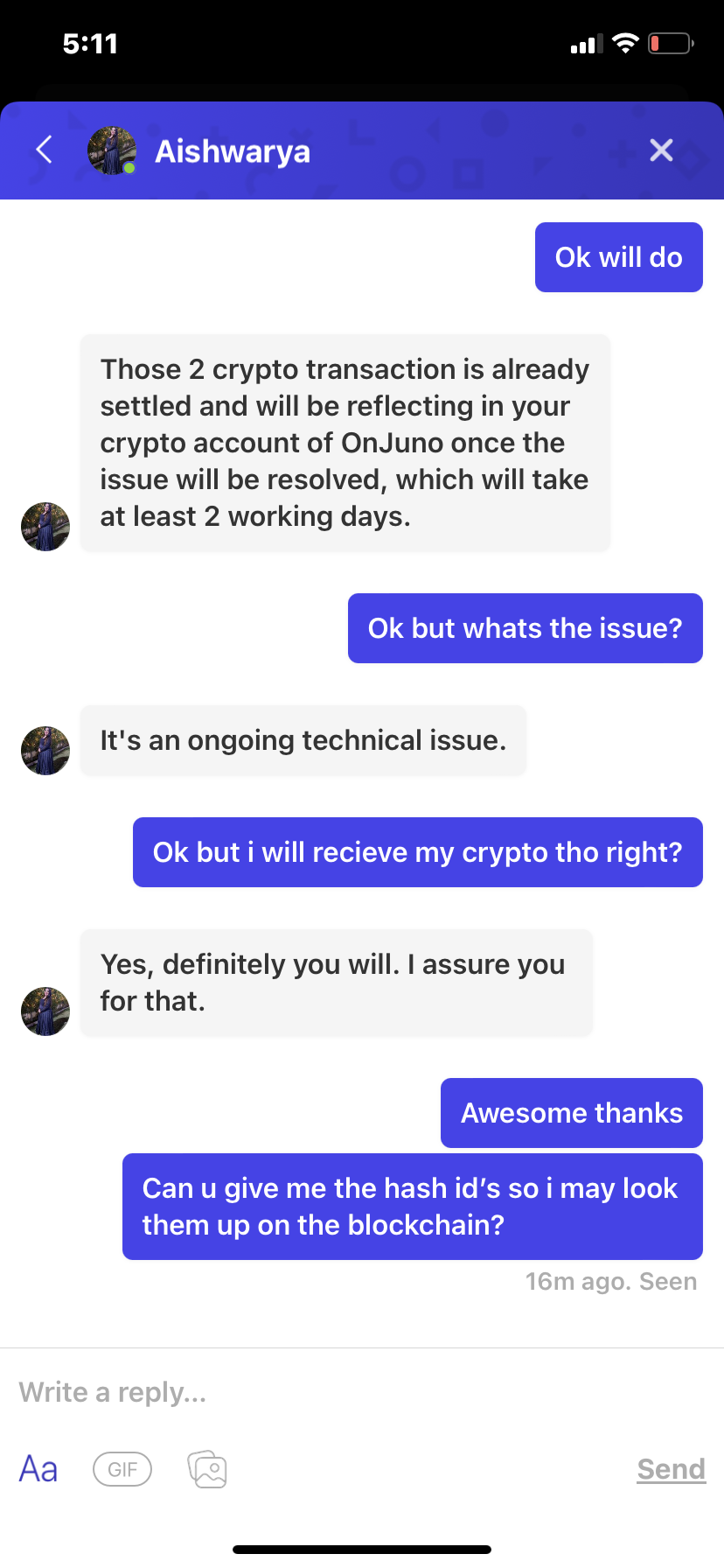Close the chat with Aishwarya
This screenshot has width=724, height=1568.
[661, 150]
